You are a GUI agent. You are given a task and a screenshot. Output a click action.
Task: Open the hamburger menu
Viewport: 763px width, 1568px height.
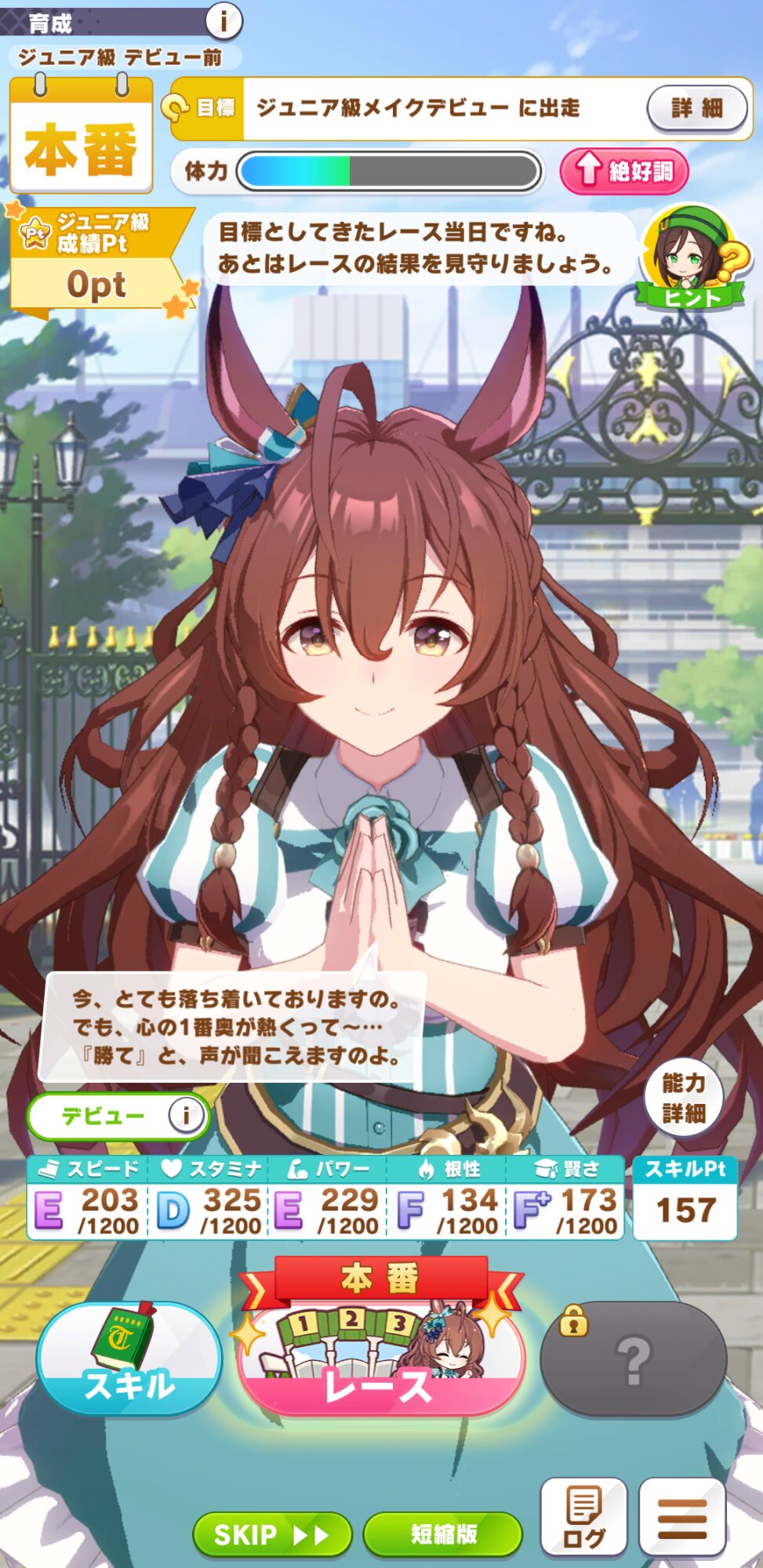pyautogui.click(x=682, y=1517)
